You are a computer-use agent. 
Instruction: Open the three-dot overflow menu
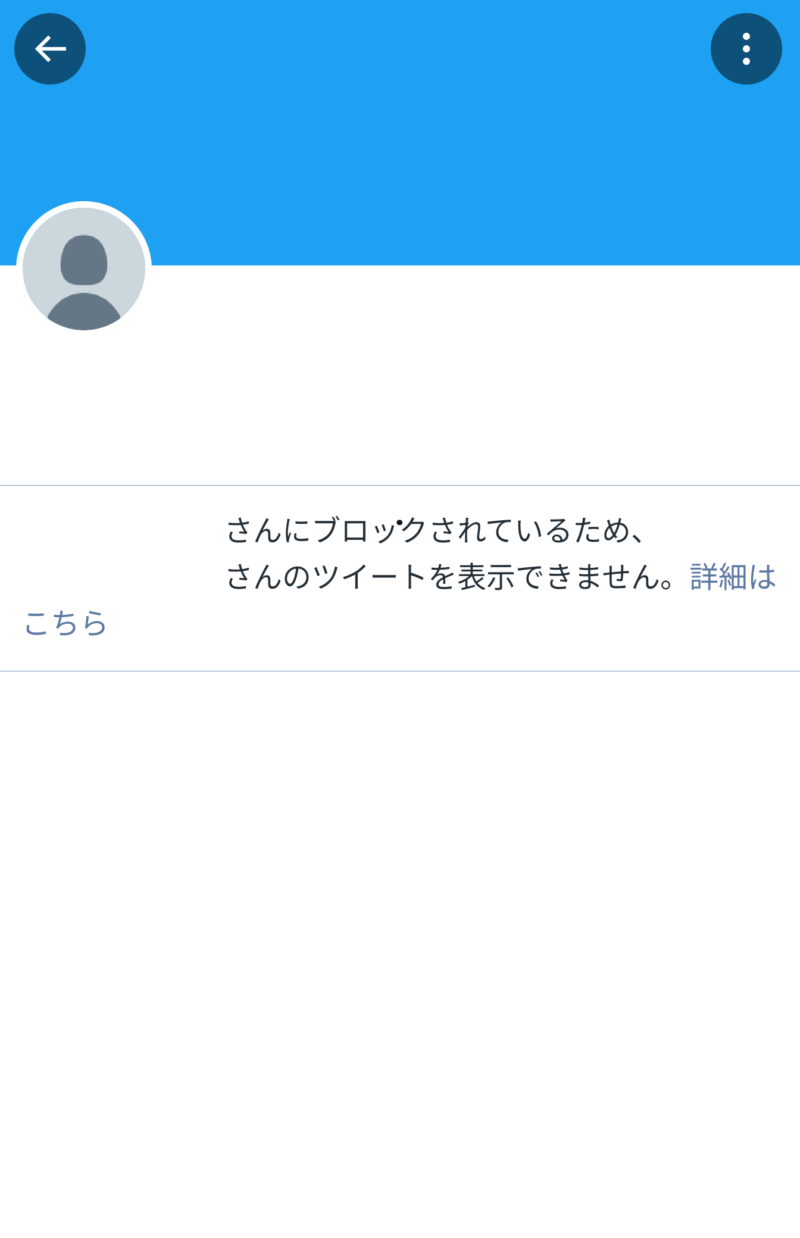[x=746, y=49]
